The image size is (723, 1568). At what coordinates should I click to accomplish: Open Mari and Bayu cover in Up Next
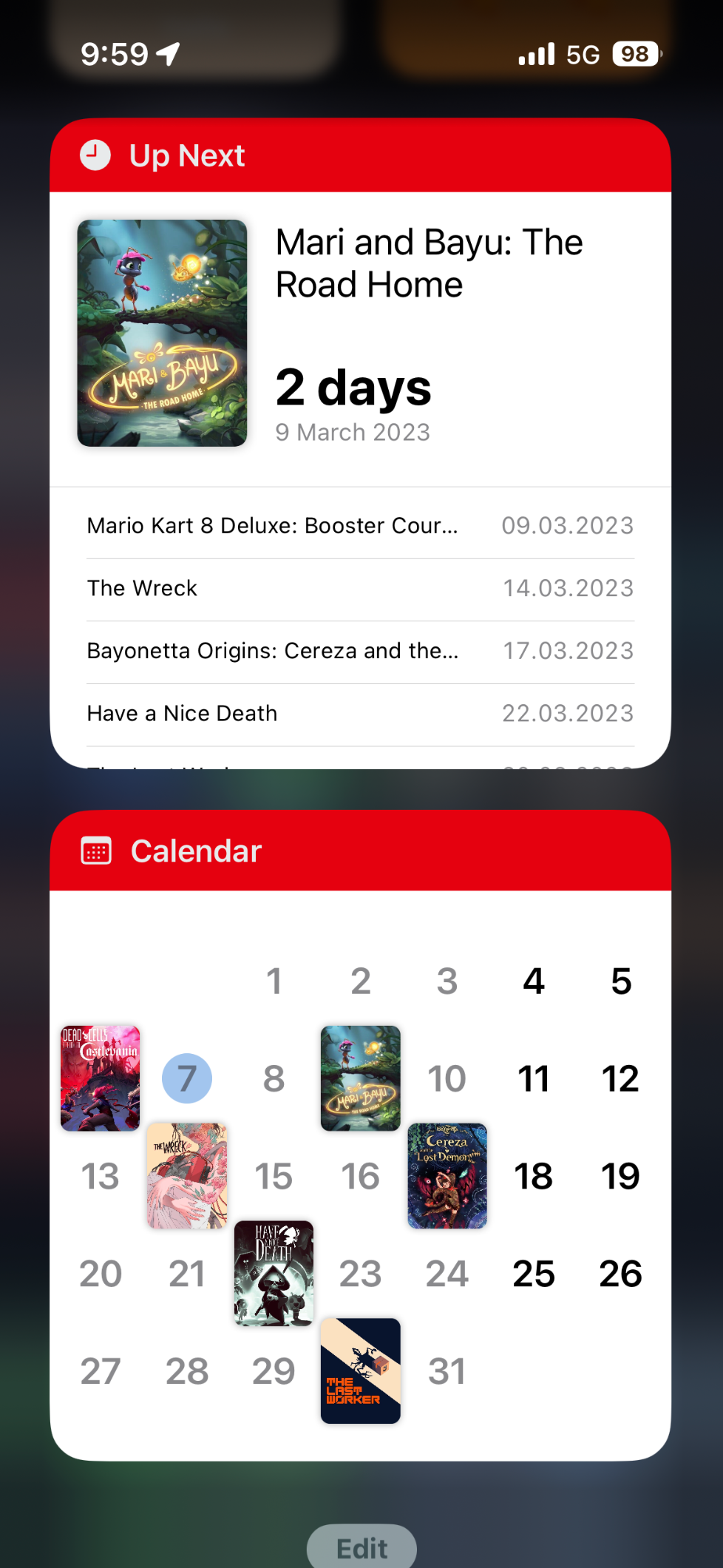162,333
